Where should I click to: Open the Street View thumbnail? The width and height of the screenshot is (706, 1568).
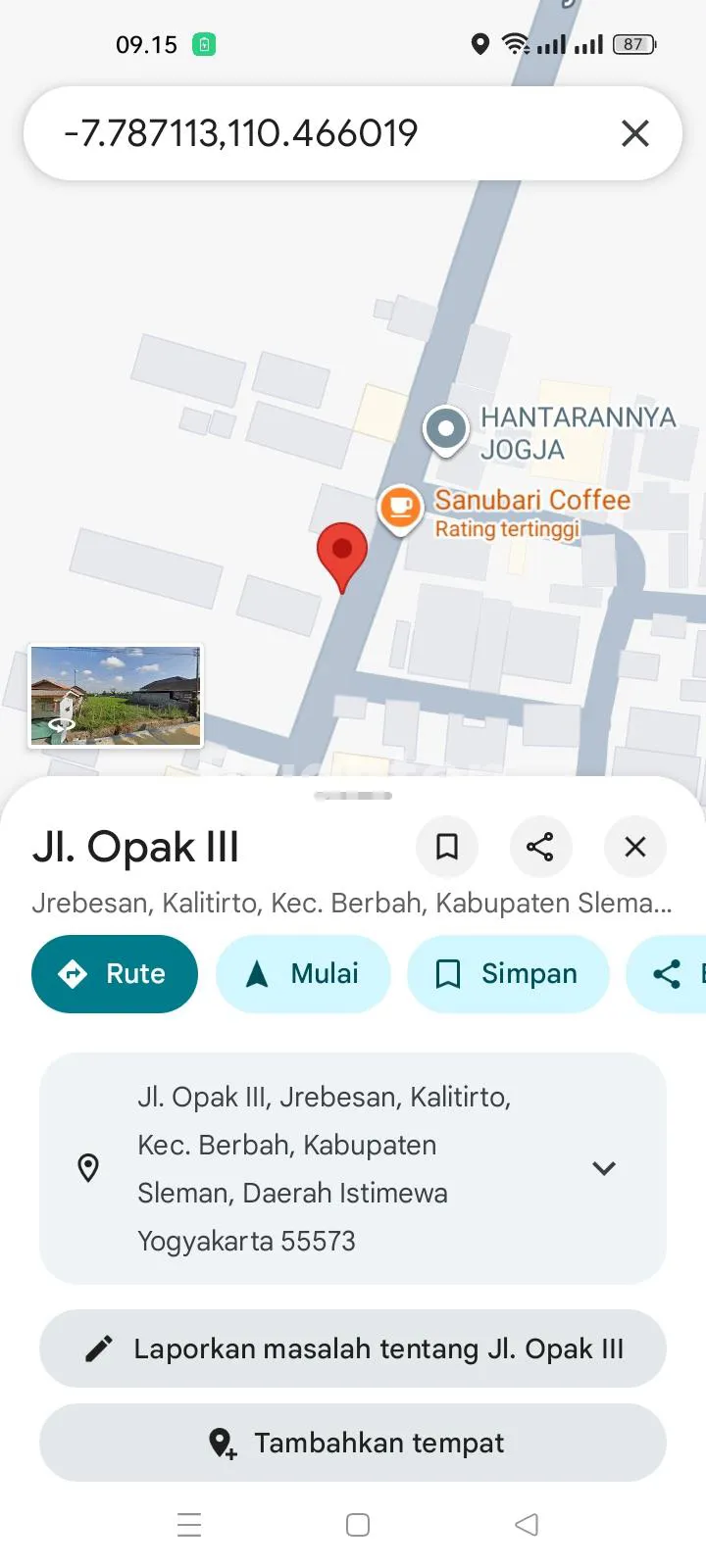(x=116, y=696)
